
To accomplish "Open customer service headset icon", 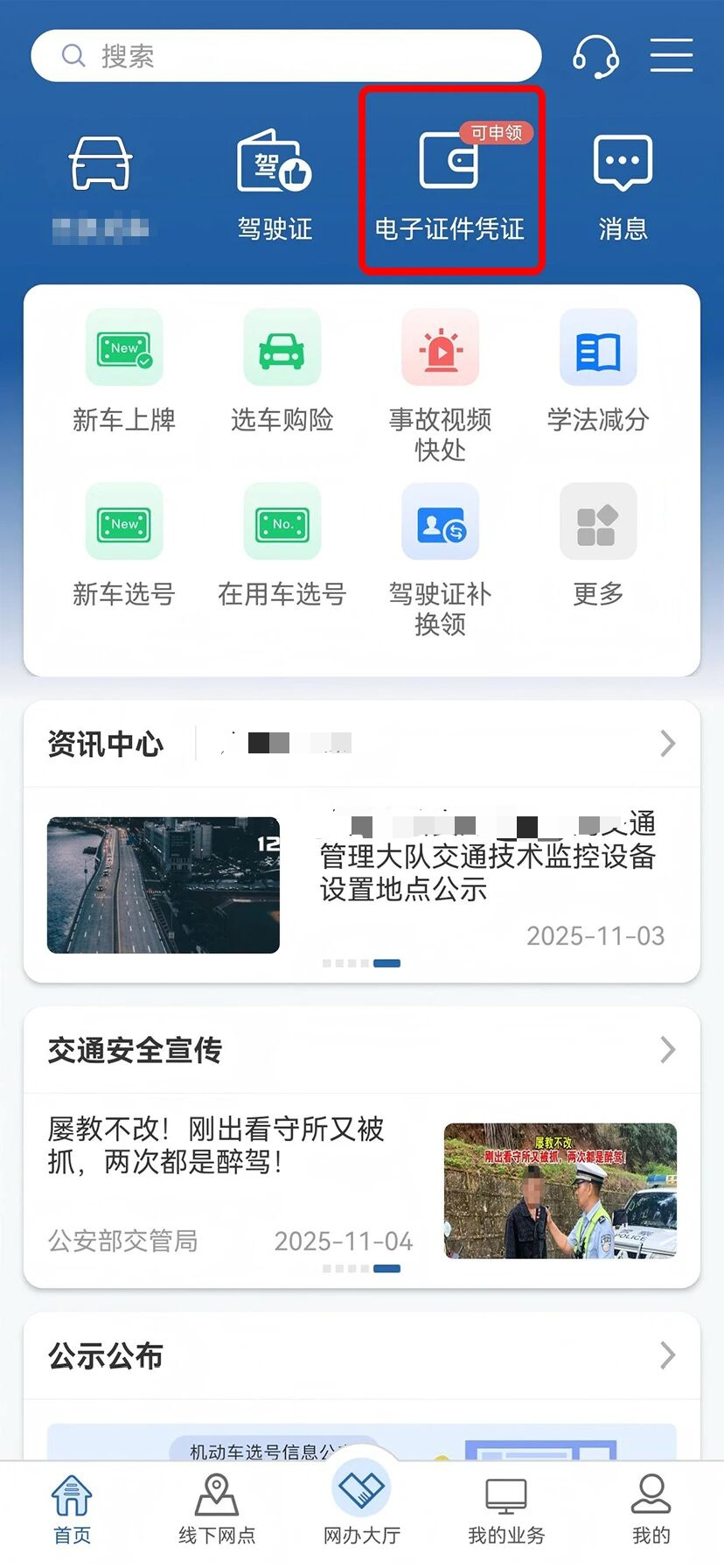I will (595, 56).
